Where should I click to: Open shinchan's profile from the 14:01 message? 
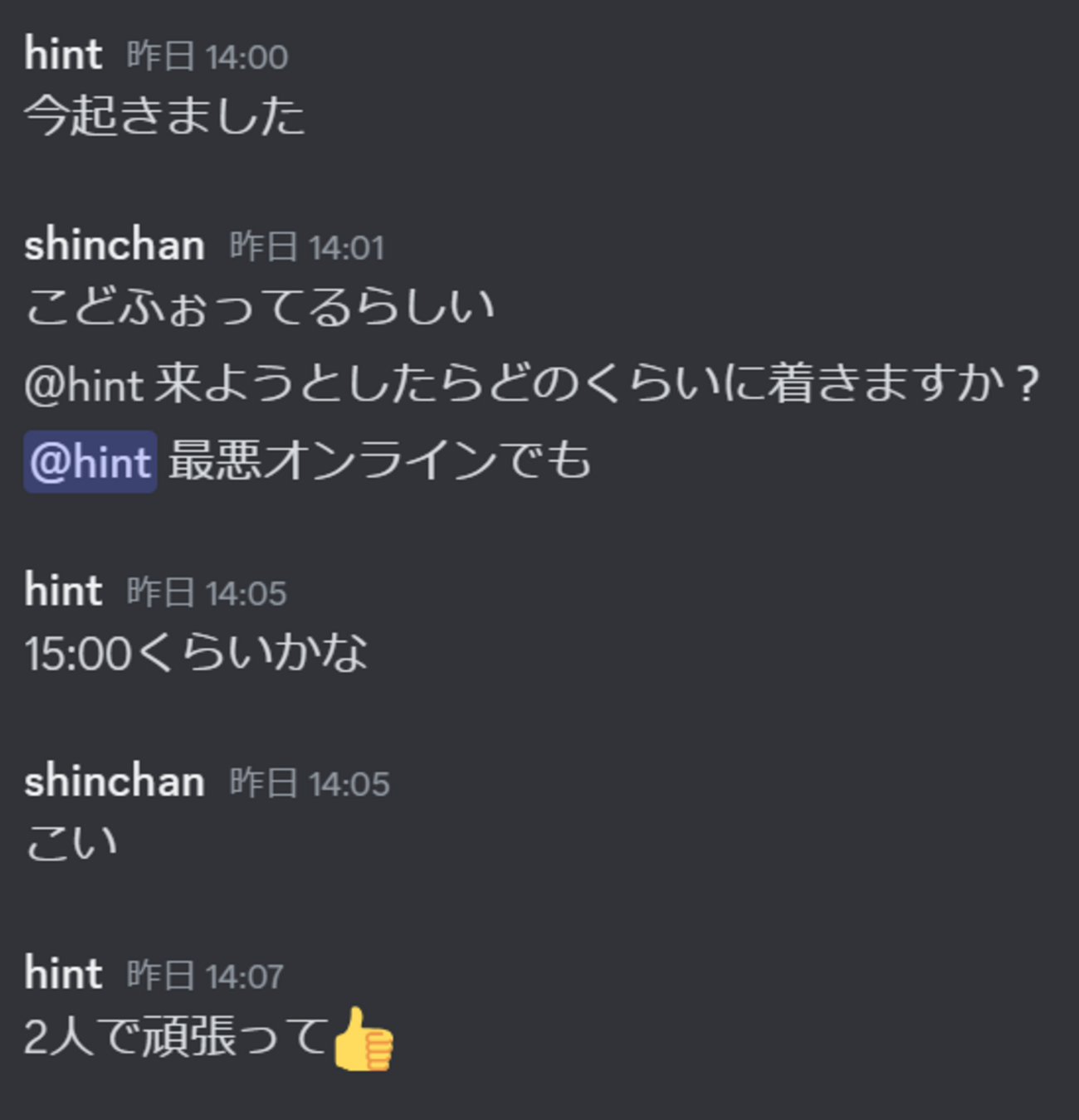click(115, 246)
